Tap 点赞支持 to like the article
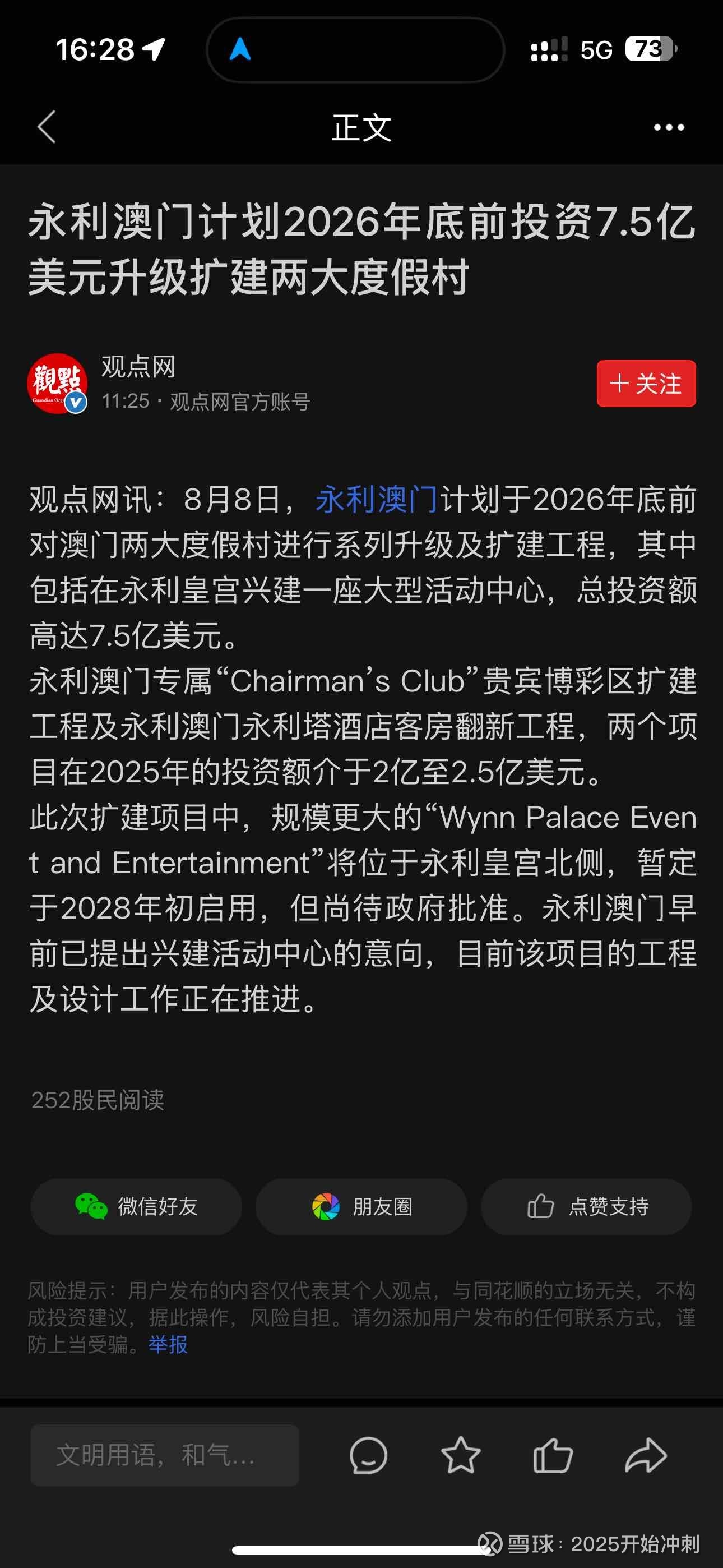The width and height of the screenshot is (723, 1568). pyautogui.click(x=586, y=1206)
